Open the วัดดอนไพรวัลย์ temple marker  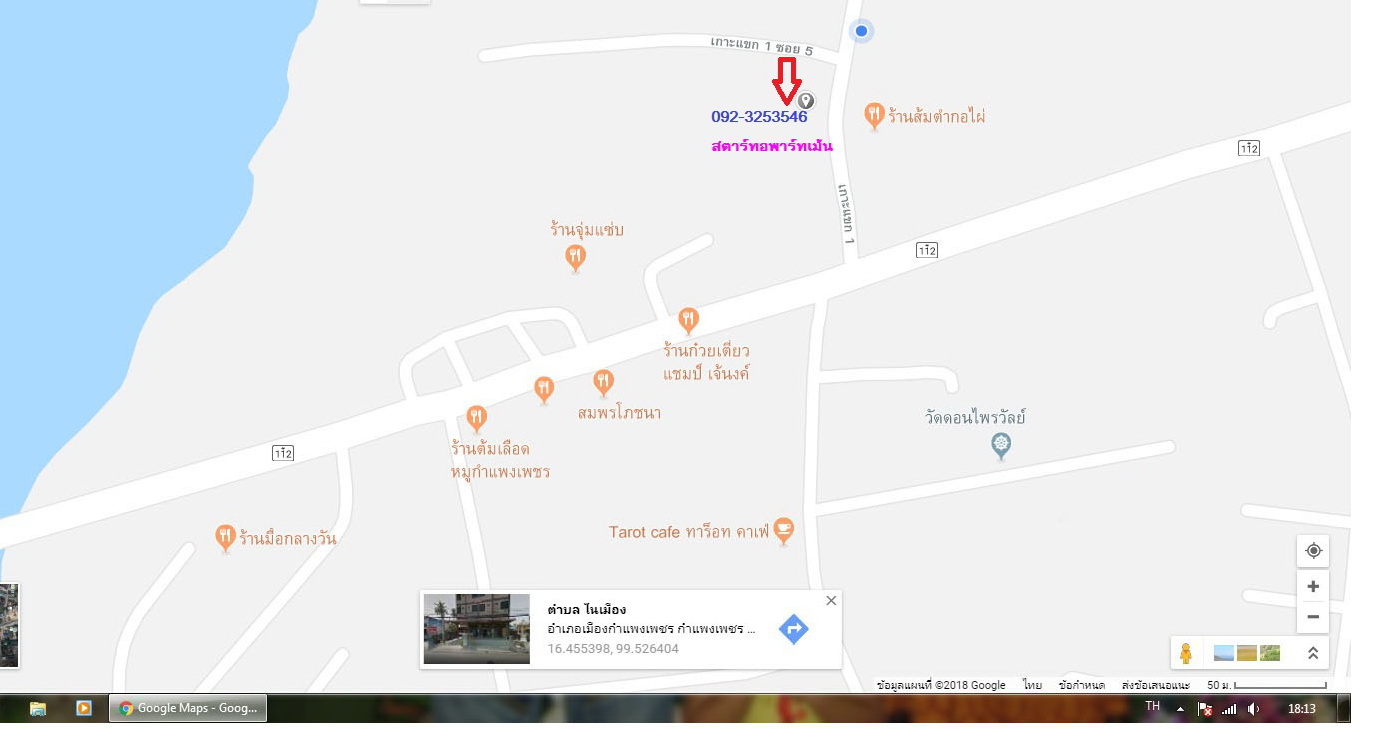coord(1001,445)
